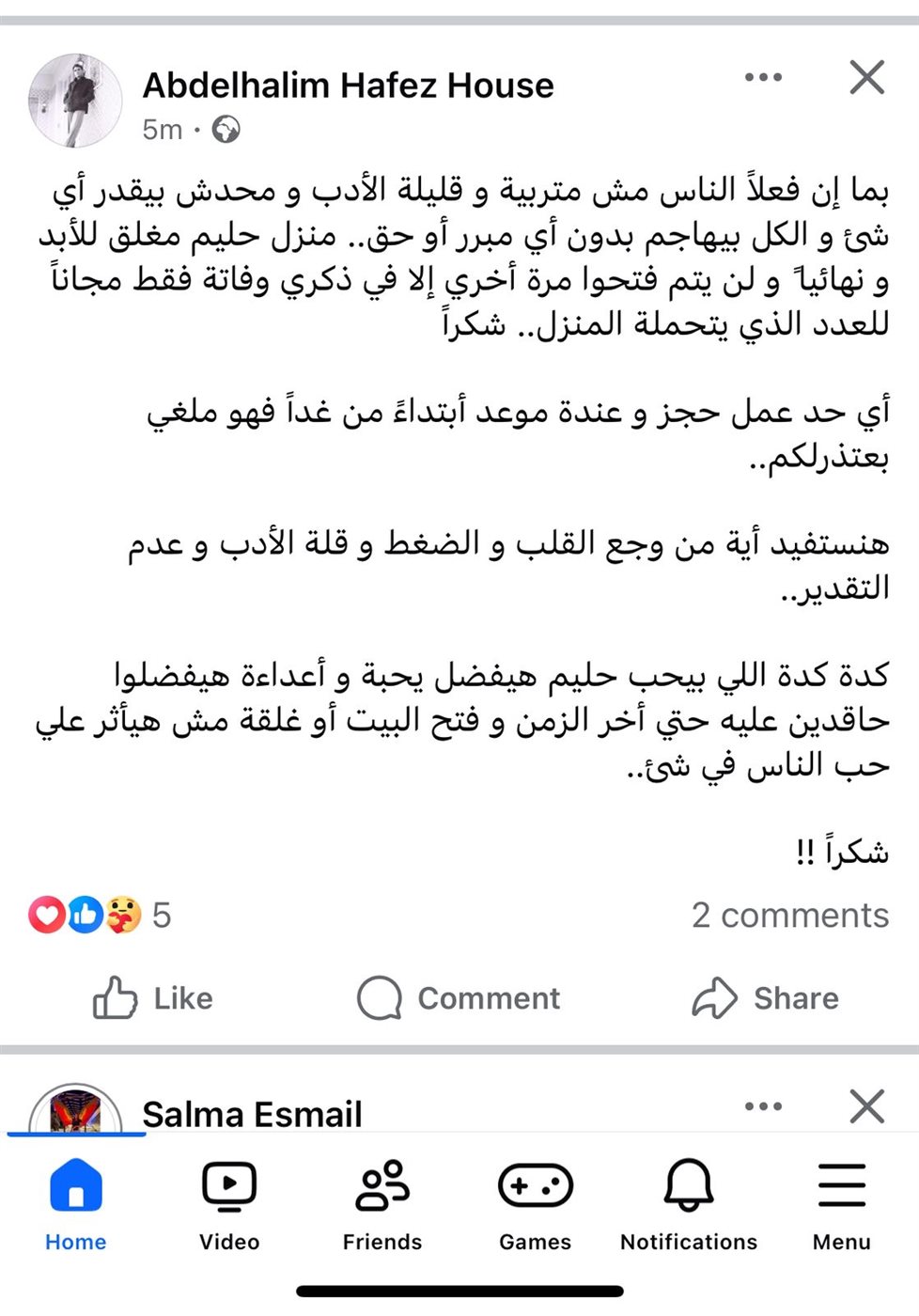Hide the Abdelhalim Hafez House post

point(866,77)
